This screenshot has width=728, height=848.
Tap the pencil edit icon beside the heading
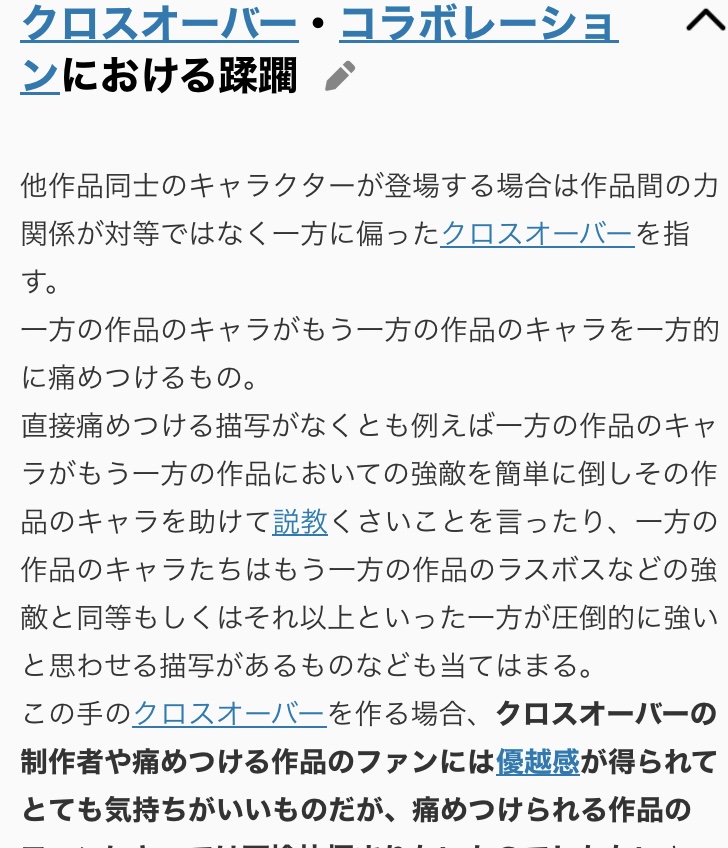pyautogui.click(x=340, y=76)
